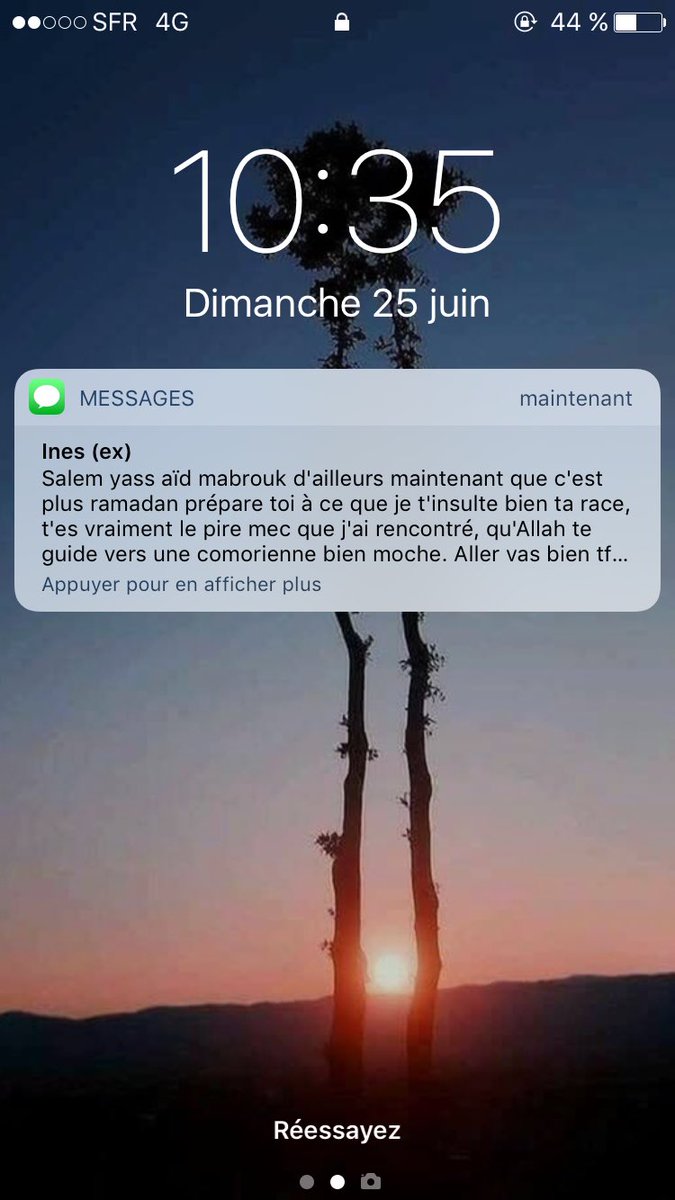Tap 'Appuyer pour en afficher plus'

point(181,584)
